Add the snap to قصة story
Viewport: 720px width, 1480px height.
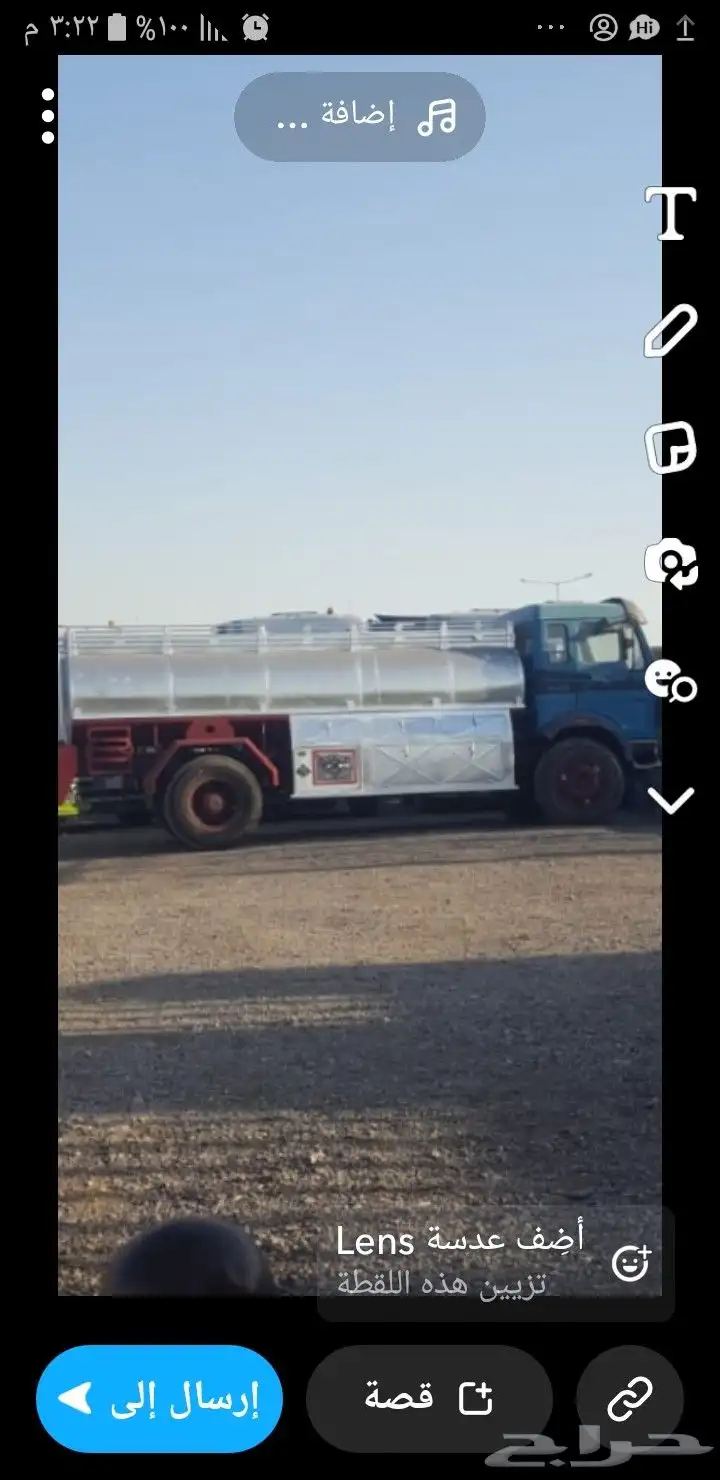[430, 1398]
